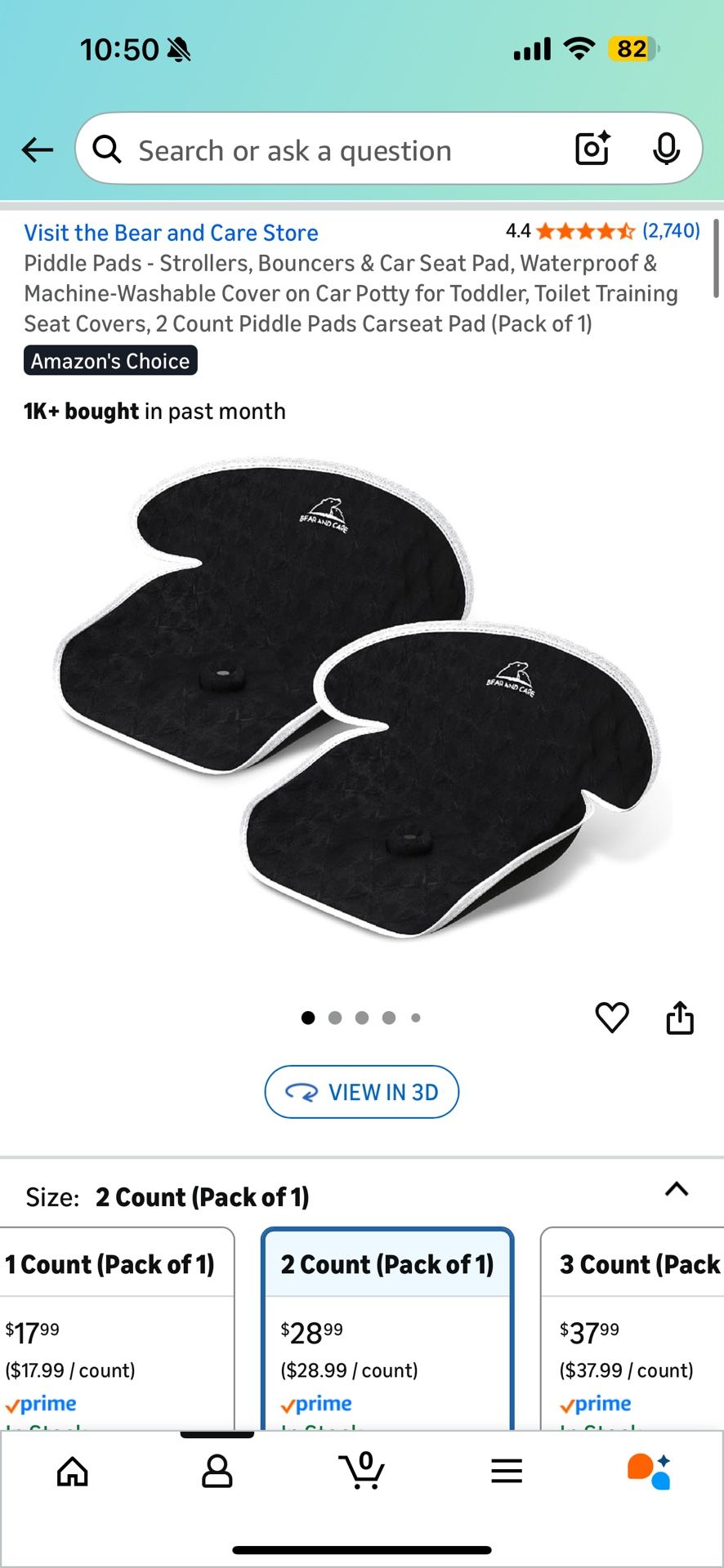Open the shopping cart
724x1568 pixels.
tap(362, 1470)
